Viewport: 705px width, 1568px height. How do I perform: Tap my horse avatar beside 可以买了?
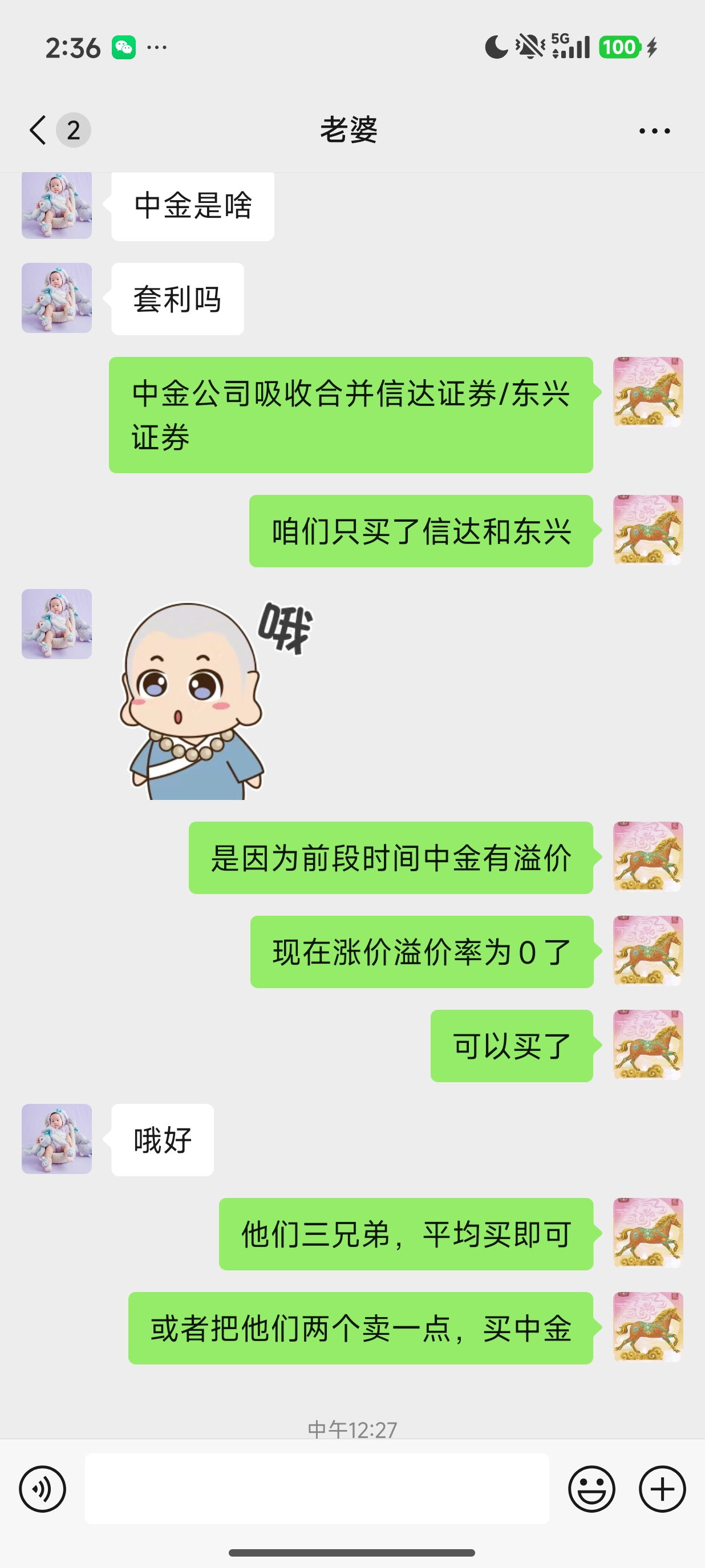[648, 1045]
